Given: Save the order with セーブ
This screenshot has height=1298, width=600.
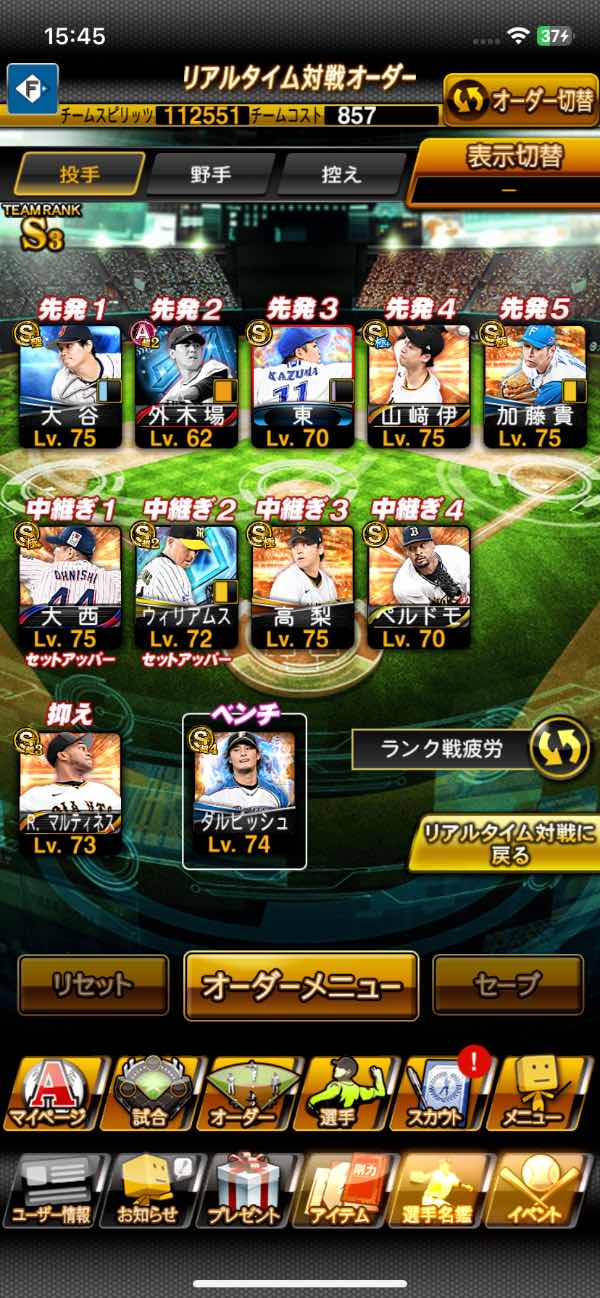Looking at the screenshot, I should (507, 985).
